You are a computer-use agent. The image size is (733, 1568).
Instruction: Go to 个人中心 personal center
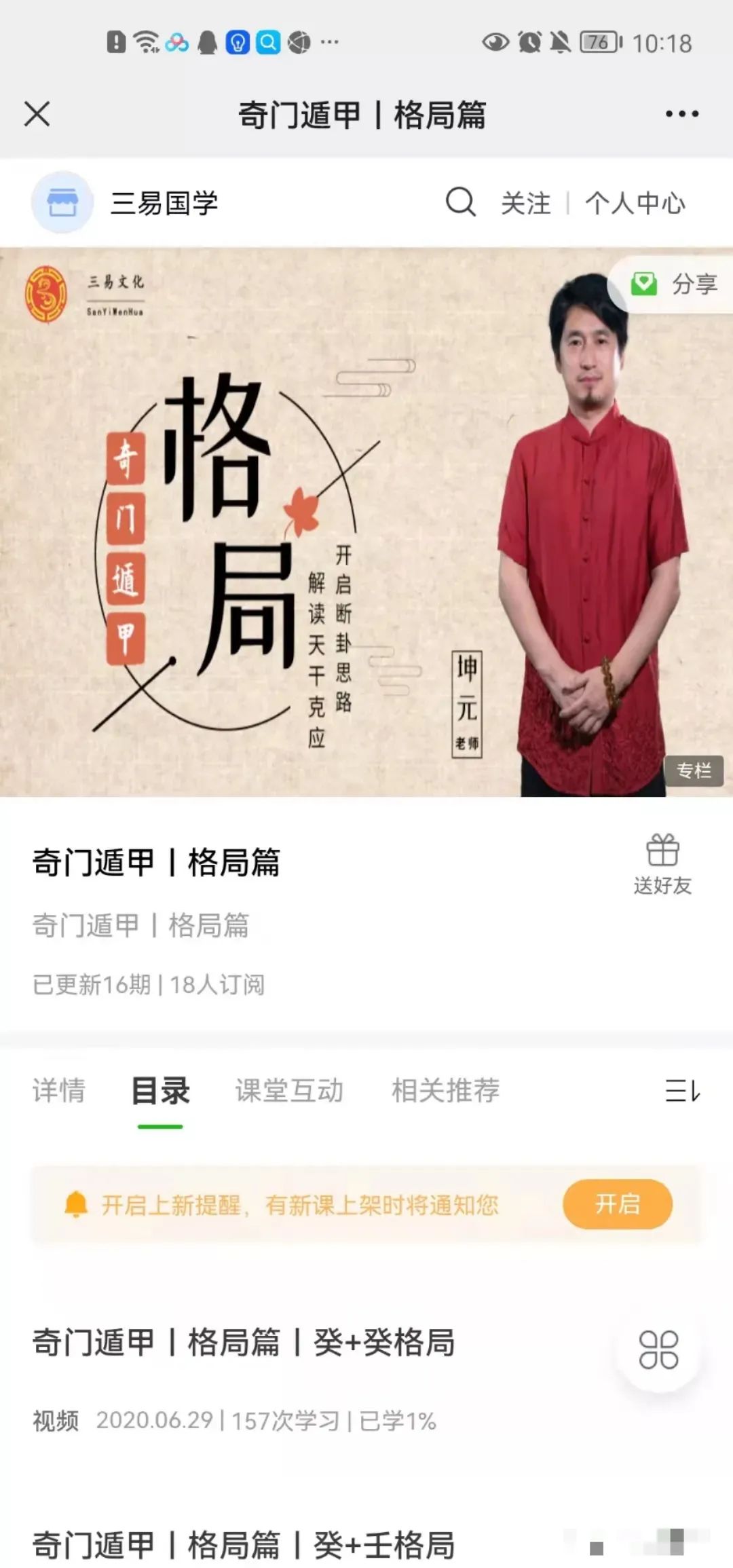coord(634,203)
